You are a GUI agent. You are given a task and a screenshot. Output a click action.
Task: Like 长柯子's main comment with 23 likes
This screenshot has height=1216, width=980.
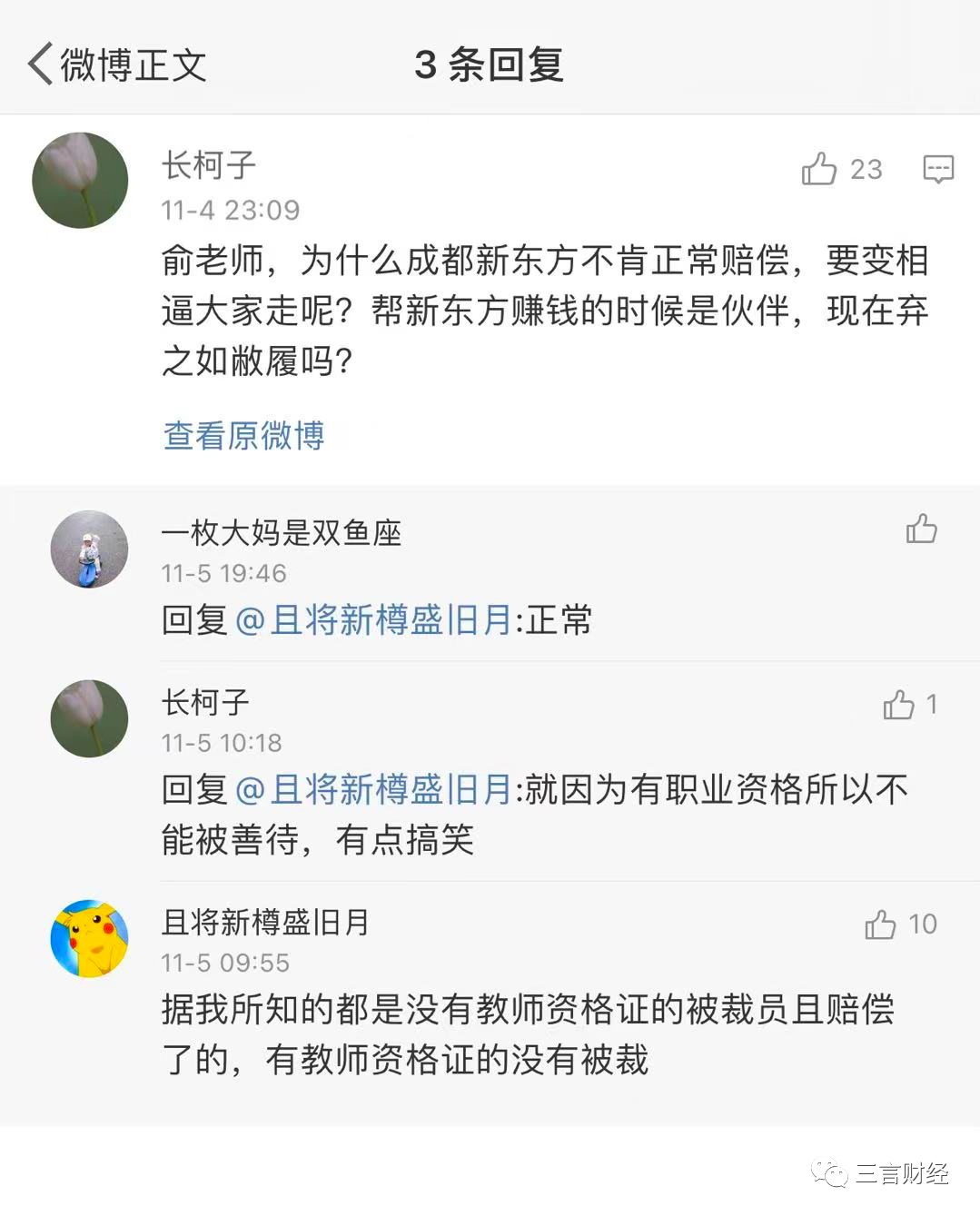click(819, 169)
